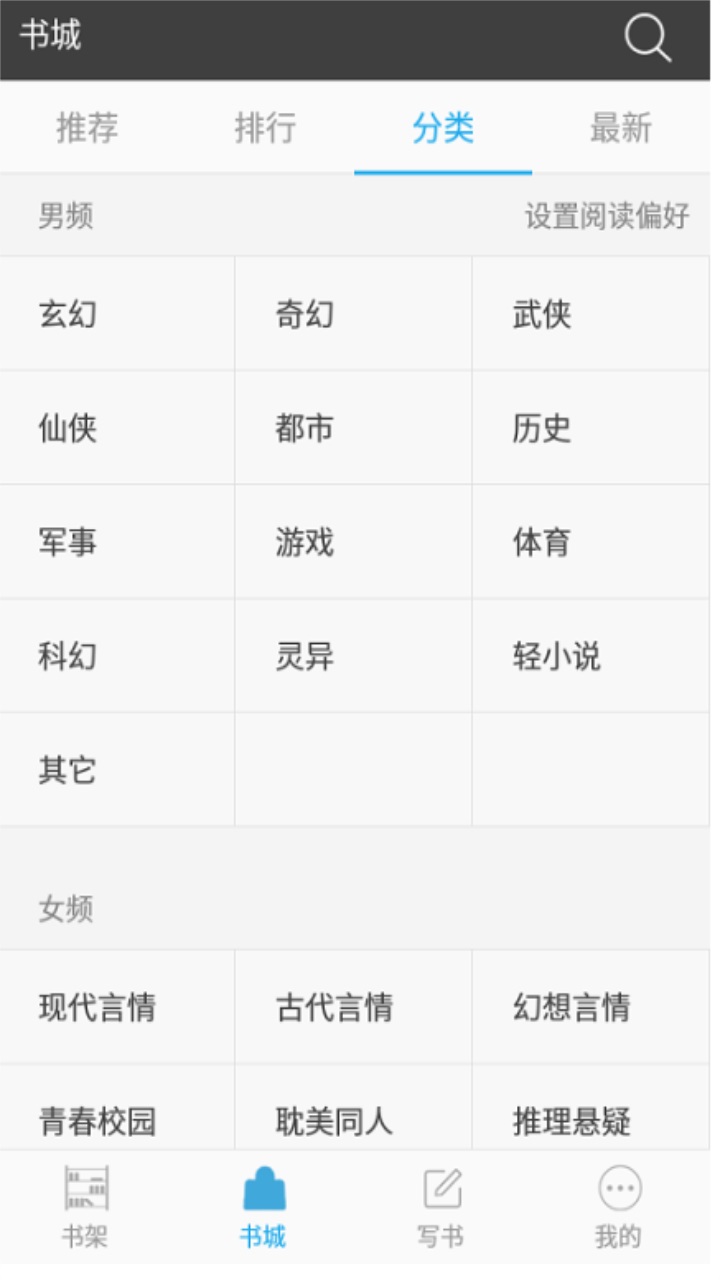Open the 科幻 sci-fi category
The width and height of the screenshot is (720, 1280).
[117, 656]
